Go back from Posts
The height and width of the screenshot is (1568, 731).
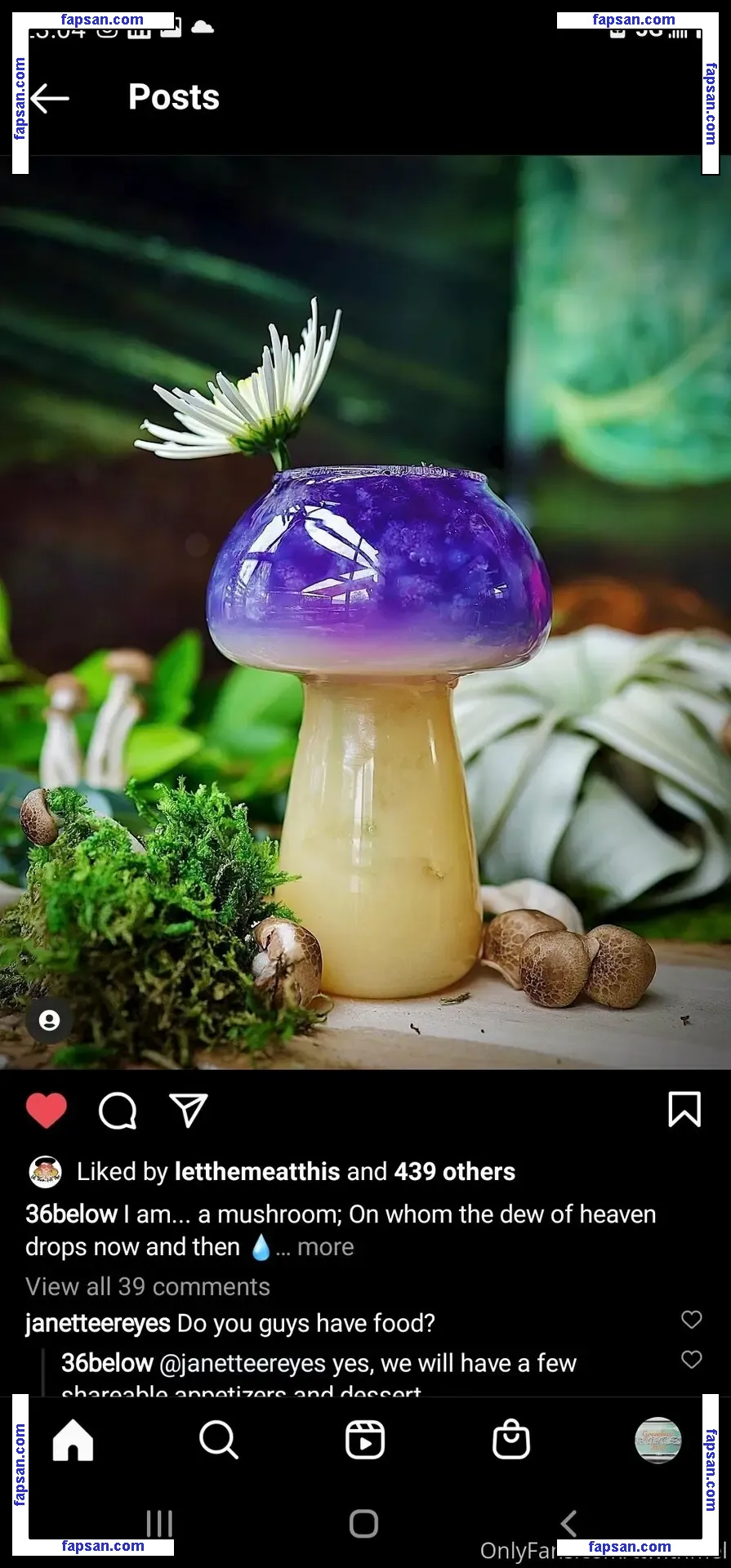51,99
